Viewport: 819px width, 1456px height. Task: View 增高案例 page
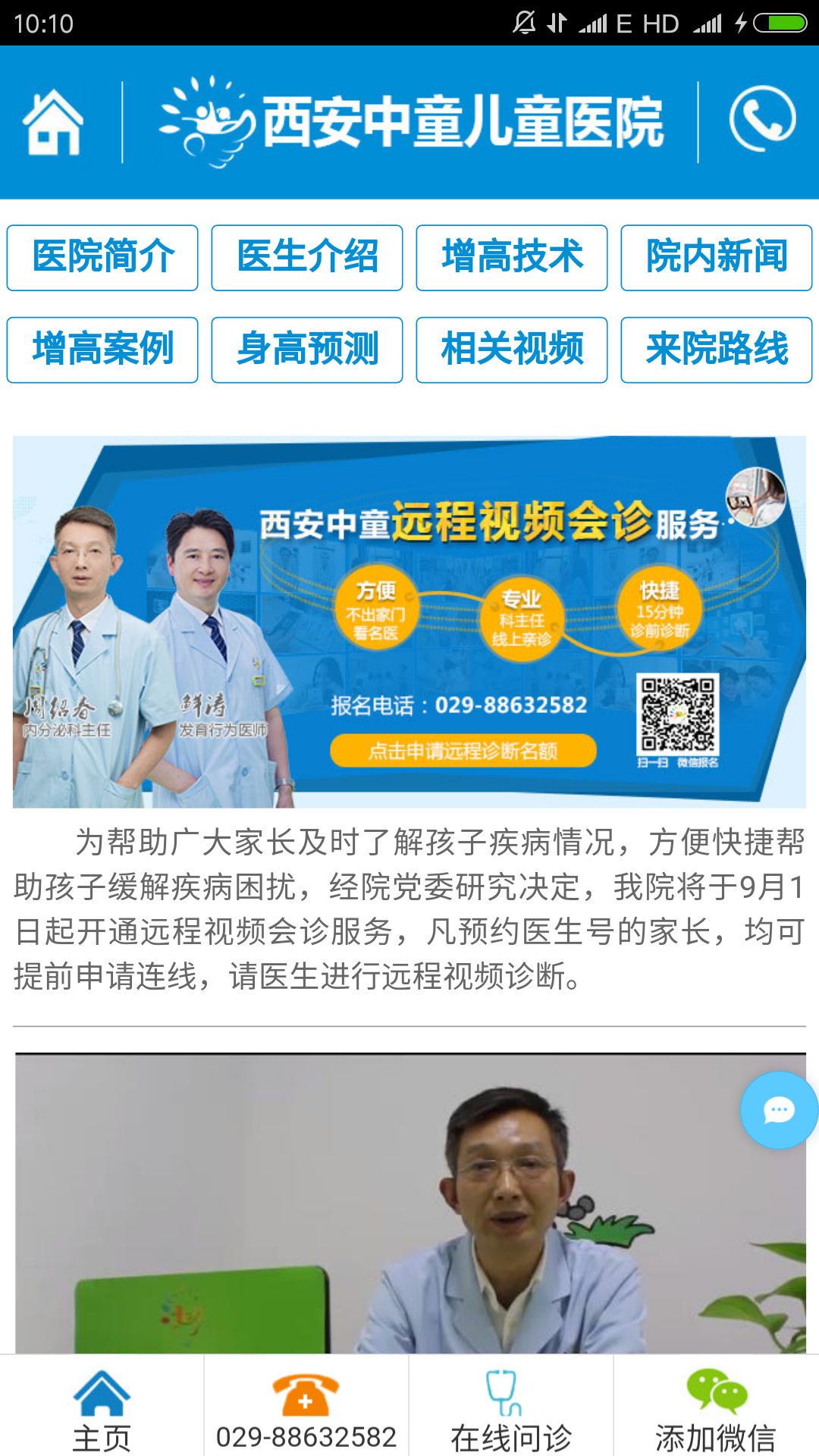[x=102, y=350]
